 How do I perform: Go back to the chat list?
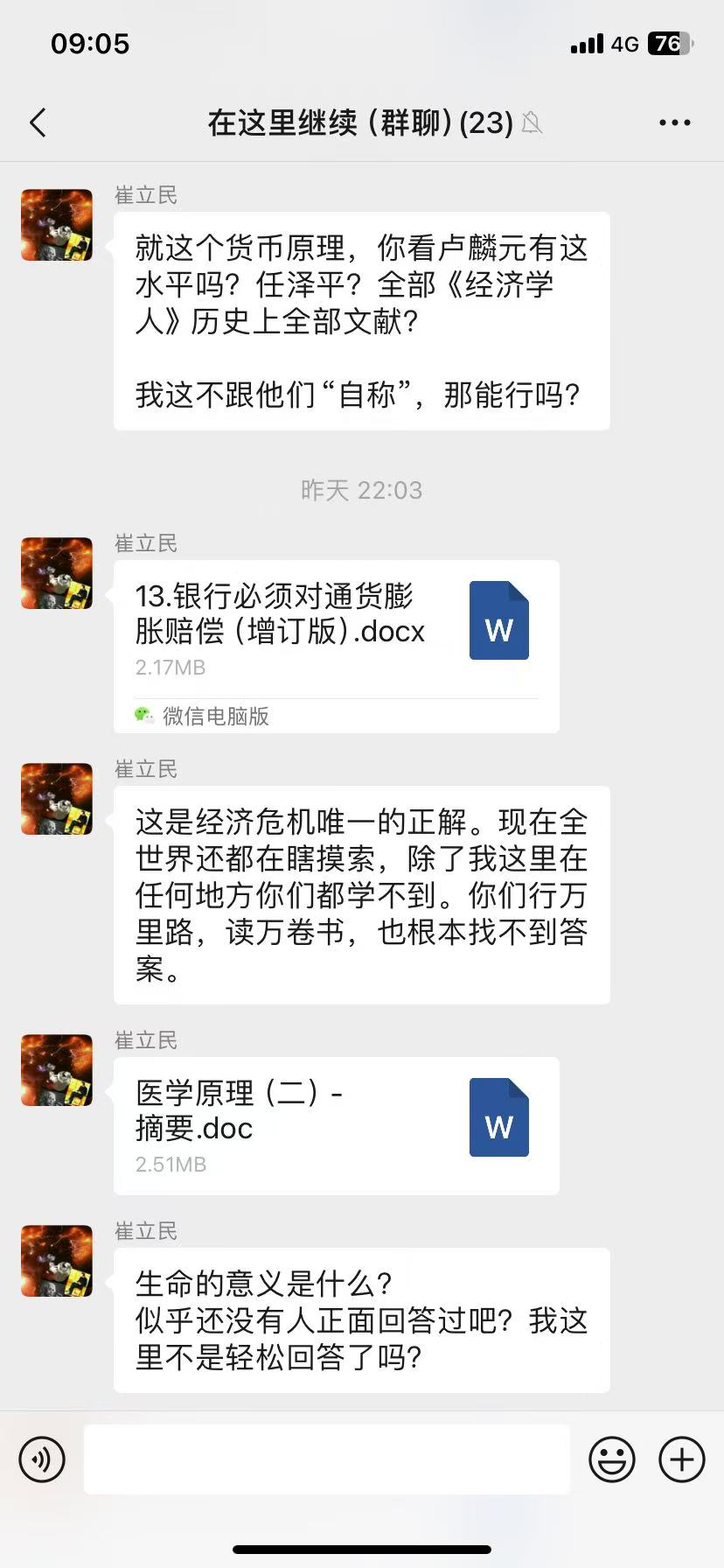(x=38, y=122)
